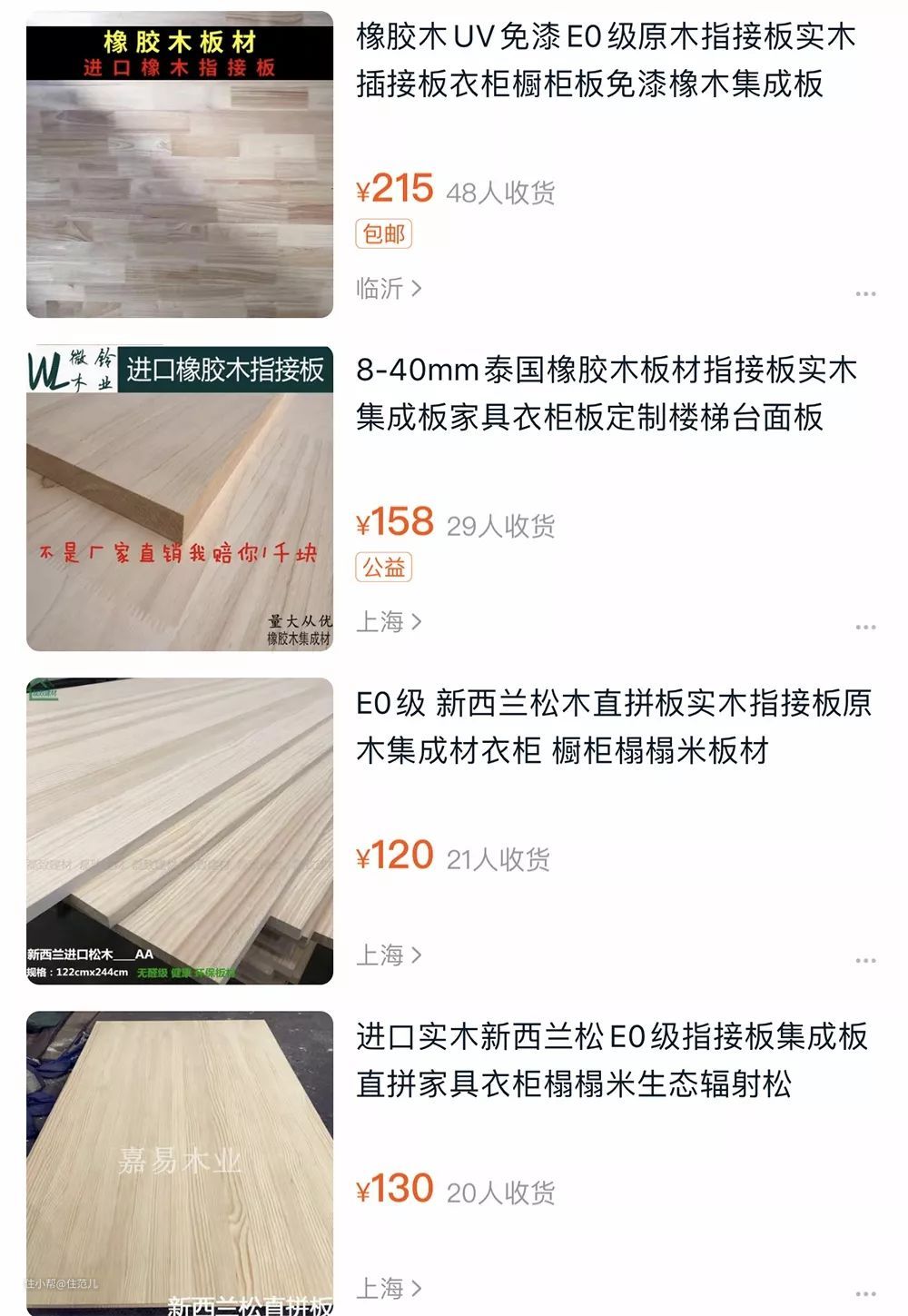
Task: Tap 上海 location under ¥120 item
Action: 389,955
